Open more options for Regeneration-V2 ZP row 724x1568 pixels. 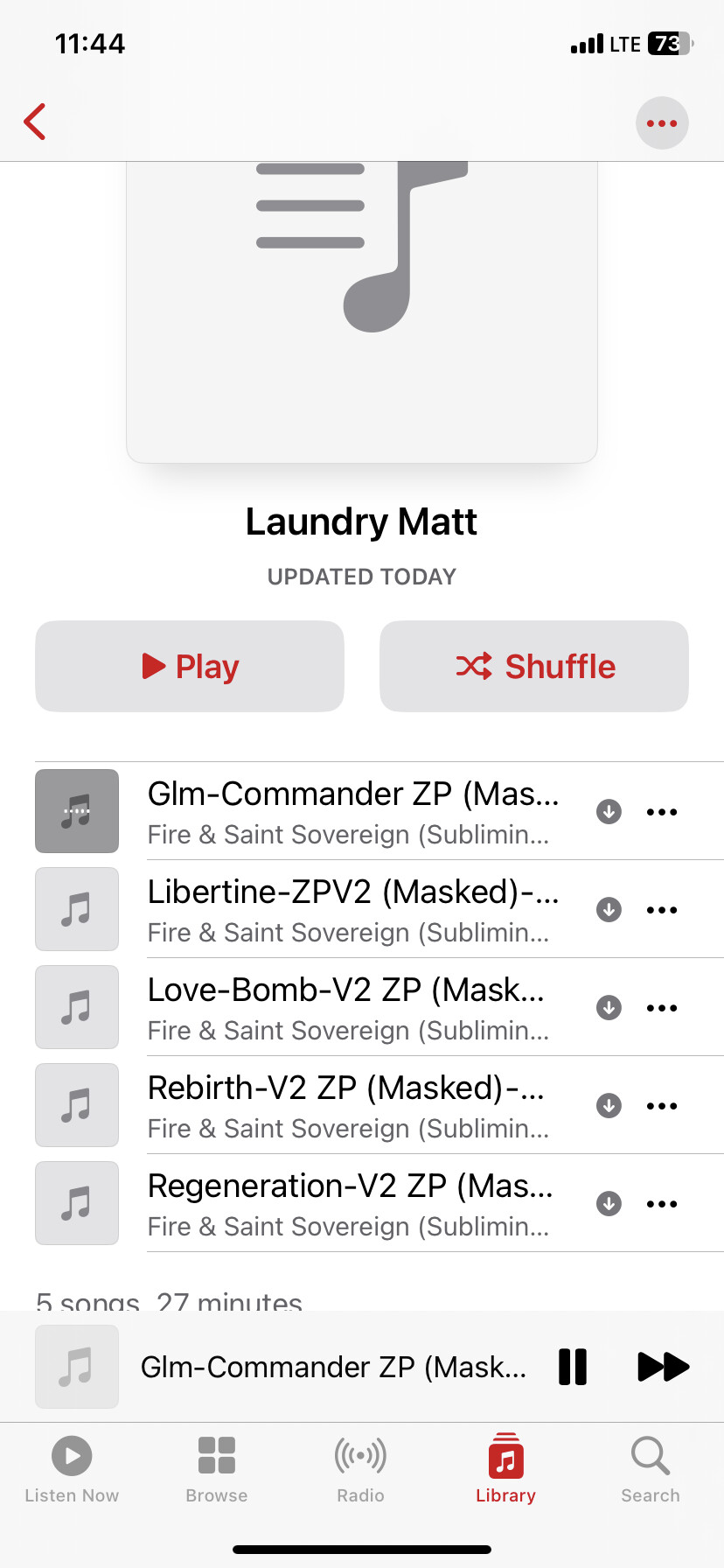[x=662, y=1204]
